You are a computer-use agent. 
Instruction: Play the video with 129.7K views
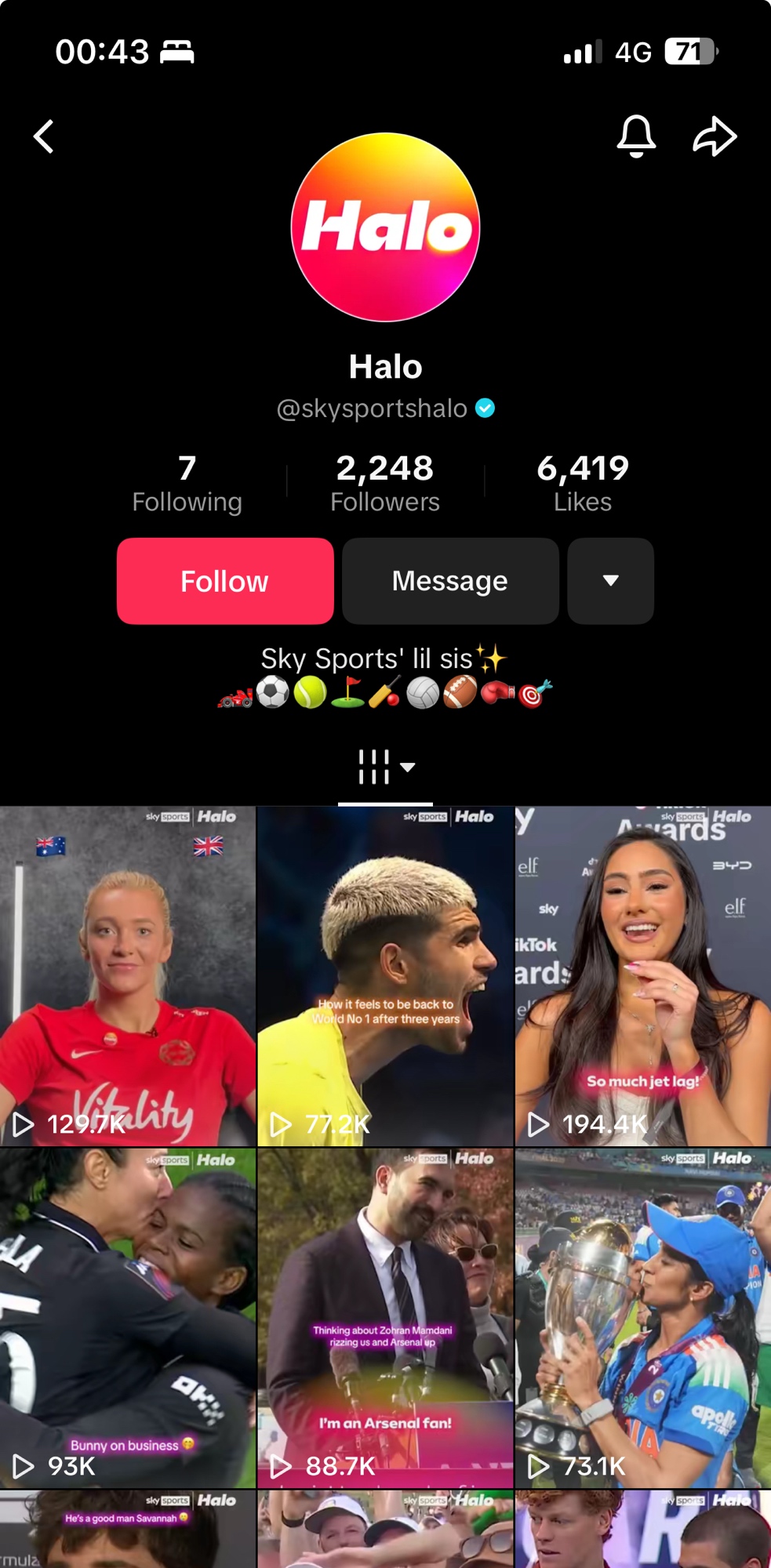click(x=128, y=976)
